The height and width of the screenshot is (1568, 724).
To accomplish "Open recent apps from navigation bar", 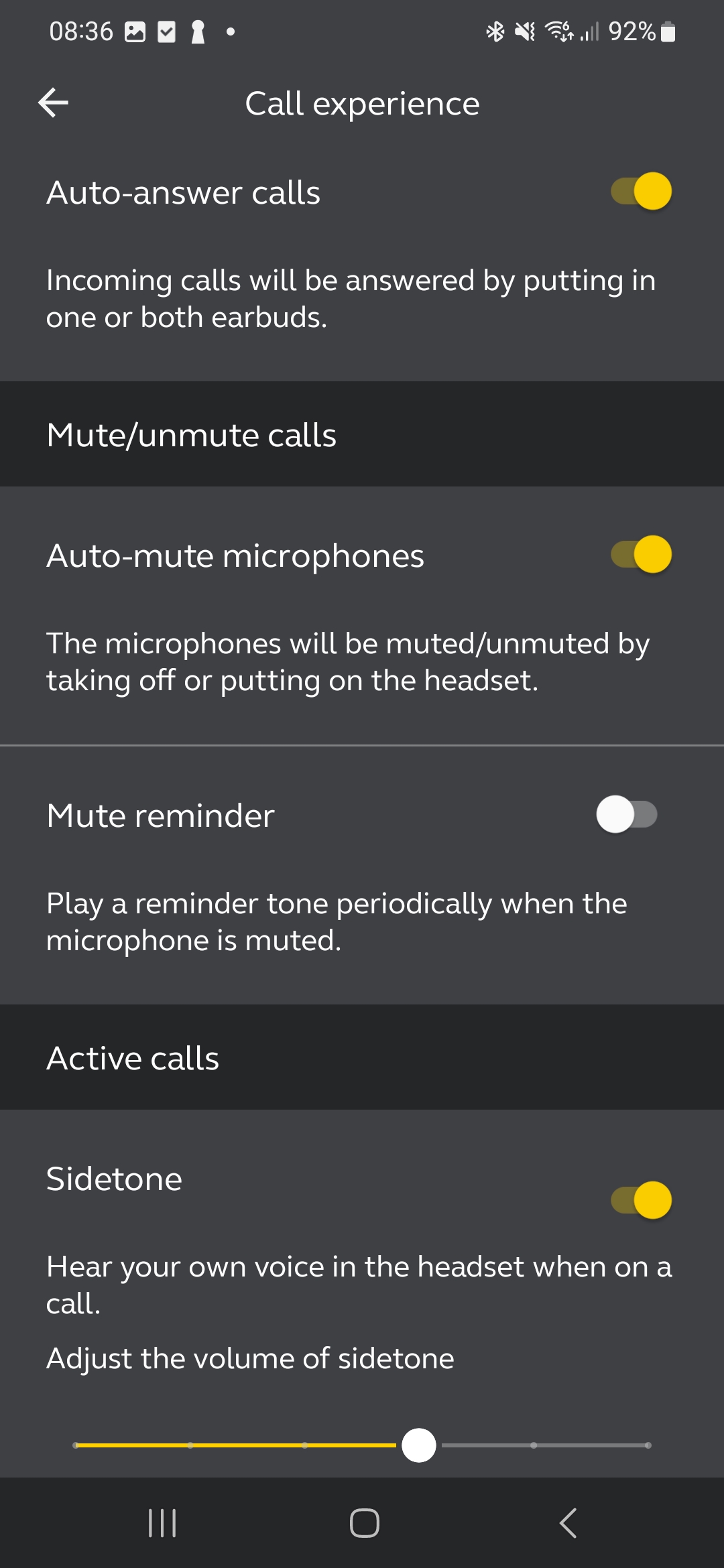I will tap(162, 1523).
